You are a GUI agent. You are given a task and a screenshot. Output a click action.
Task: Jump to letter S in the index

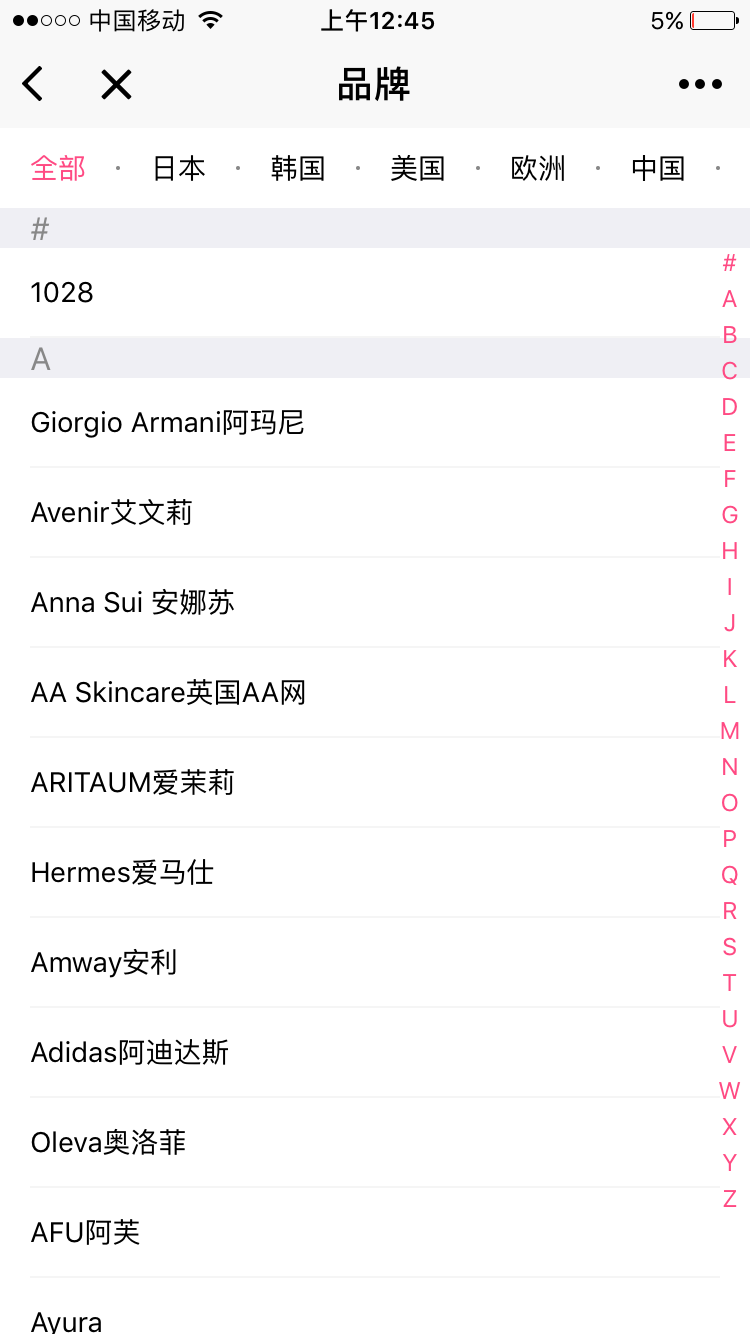[730, 947]
